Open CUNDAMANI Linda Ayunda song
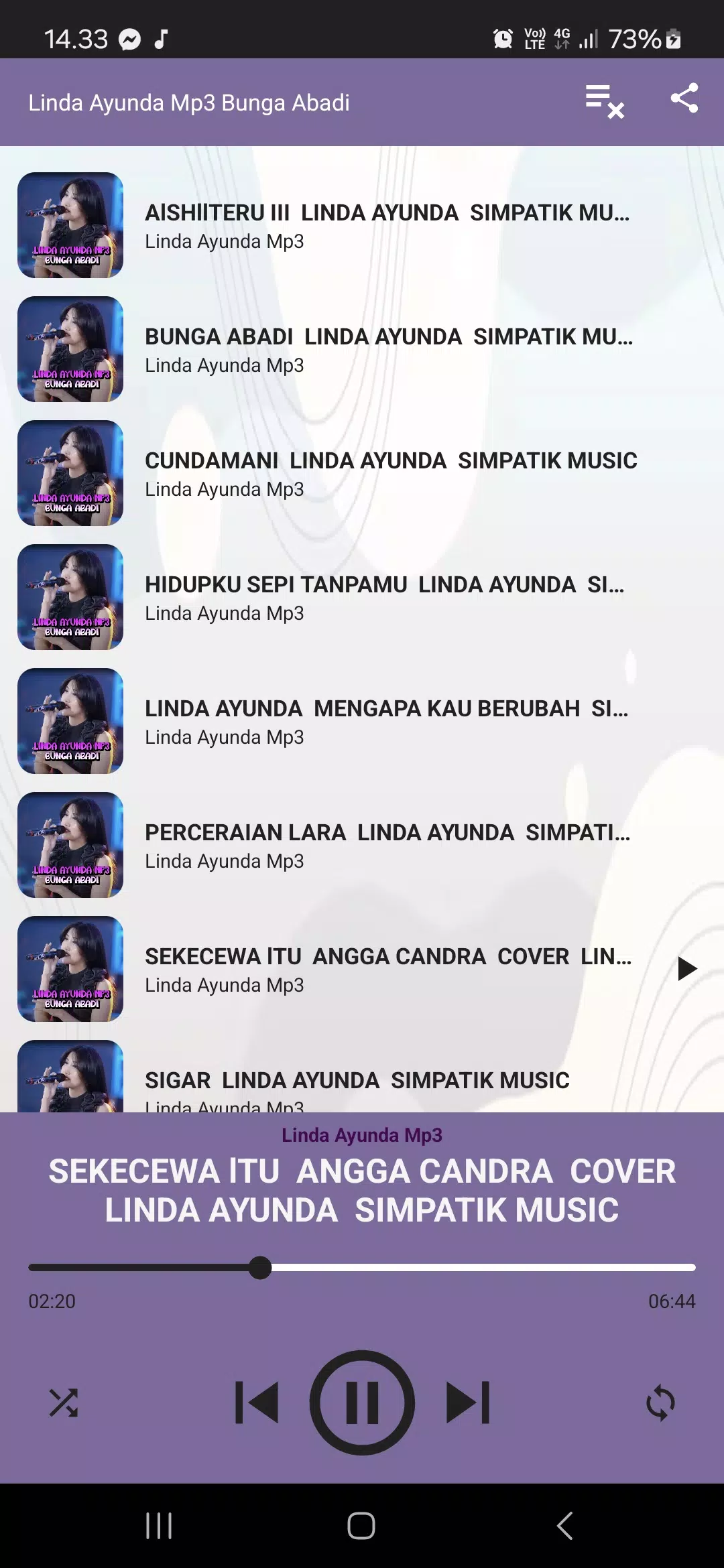Viewport: 724px width, 1568px height. click(390, 474)
